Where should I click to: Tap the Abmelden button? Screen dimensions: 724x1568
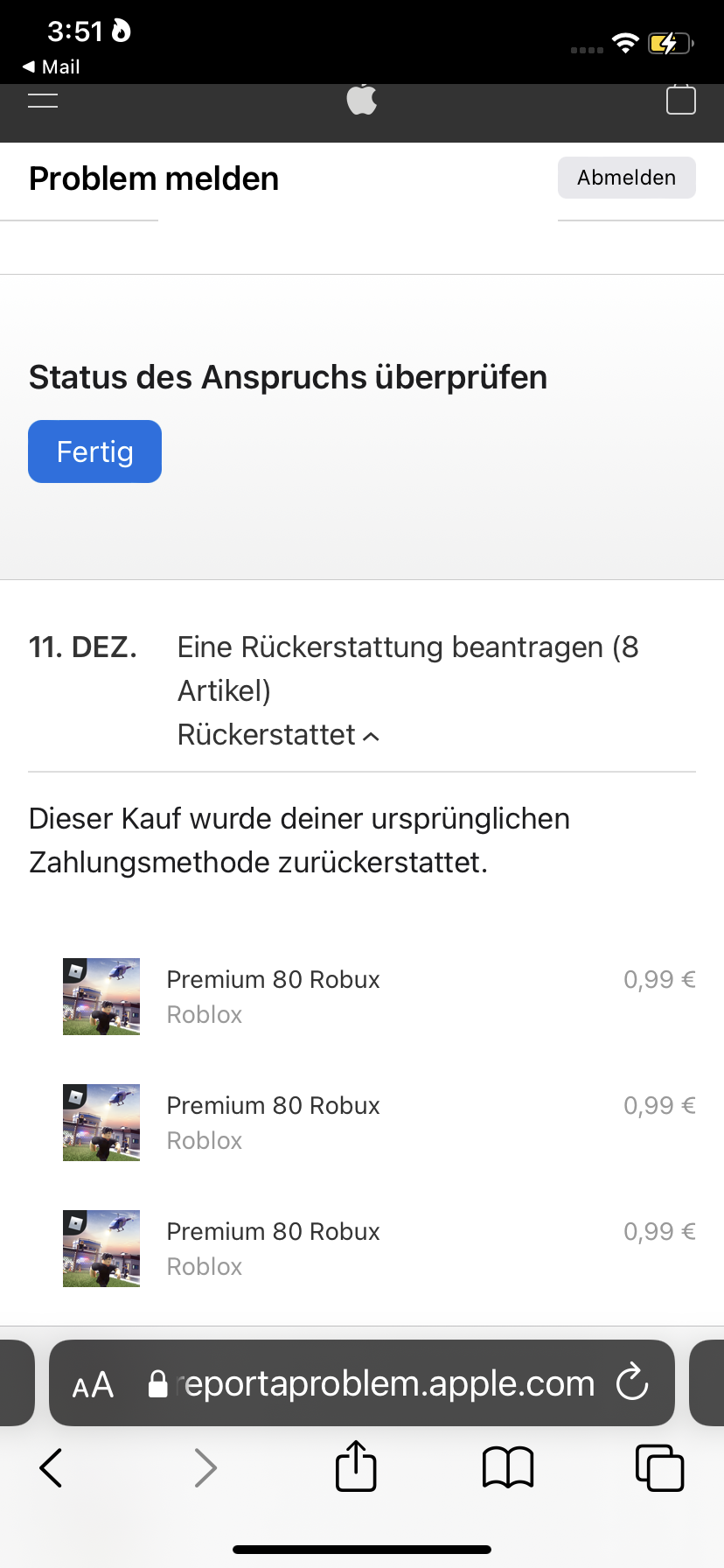tap(626, 178)
